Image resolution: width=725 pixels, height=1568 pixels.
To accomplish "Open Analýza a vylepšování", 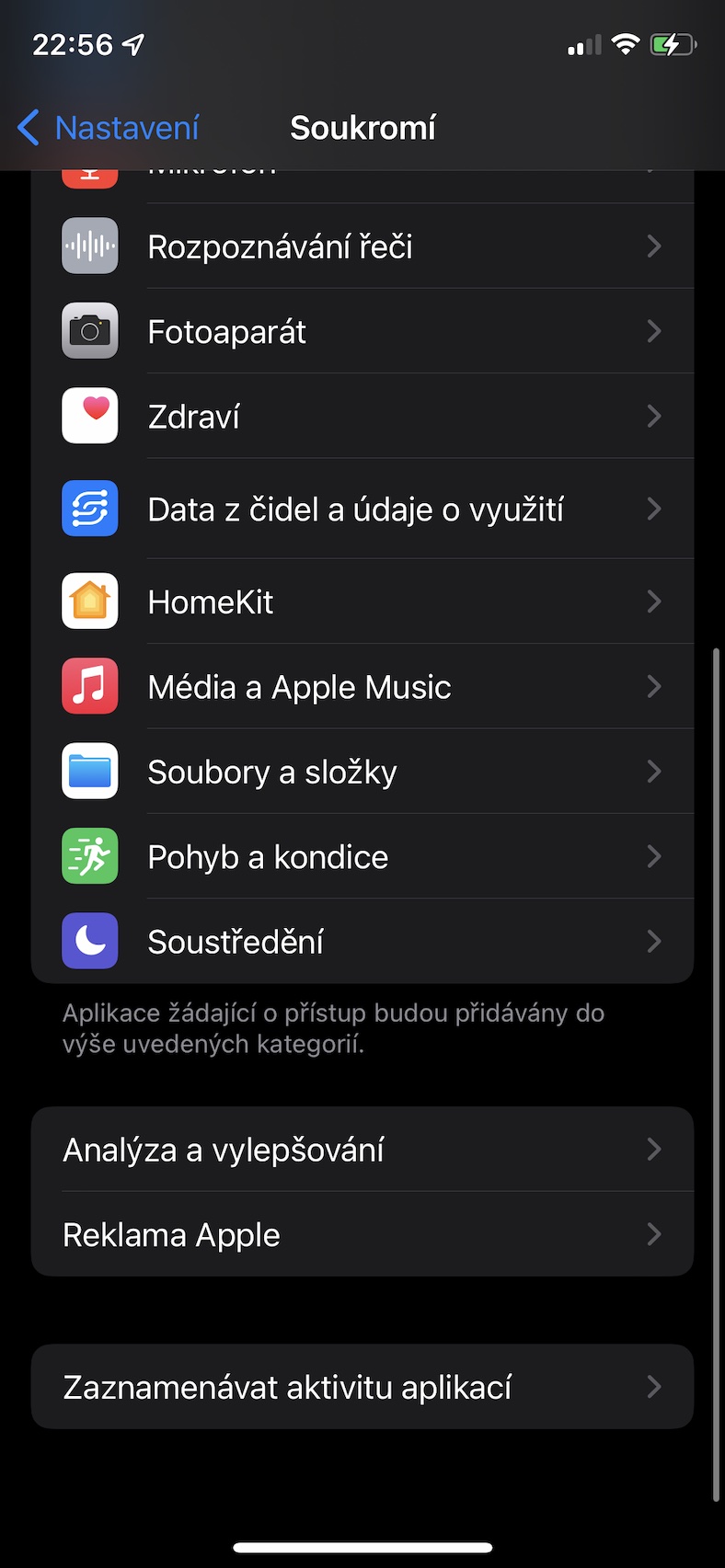I will click(362, 1150).
